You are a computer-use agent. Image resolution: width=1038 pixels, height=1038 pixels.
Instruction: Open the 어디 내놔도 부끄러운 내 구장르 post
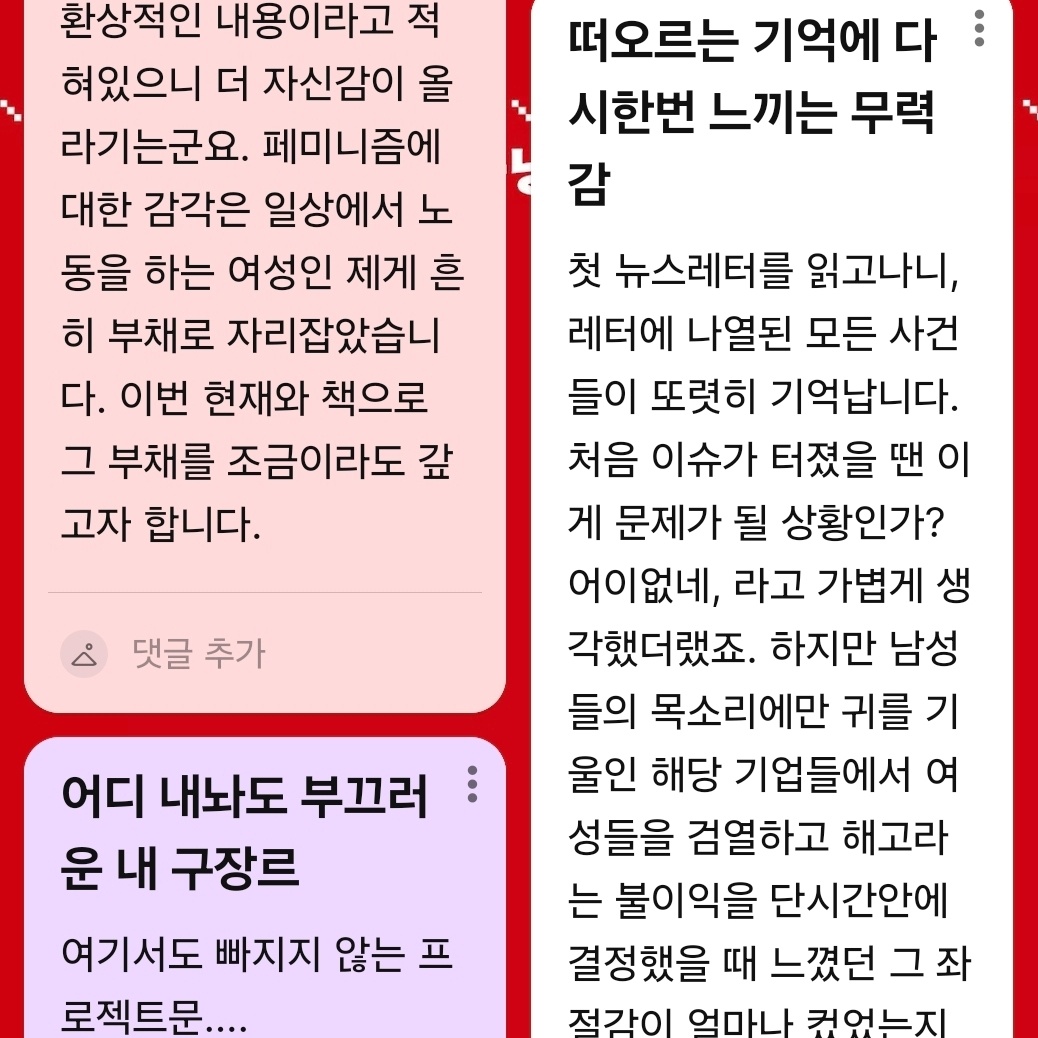point(245,832)
